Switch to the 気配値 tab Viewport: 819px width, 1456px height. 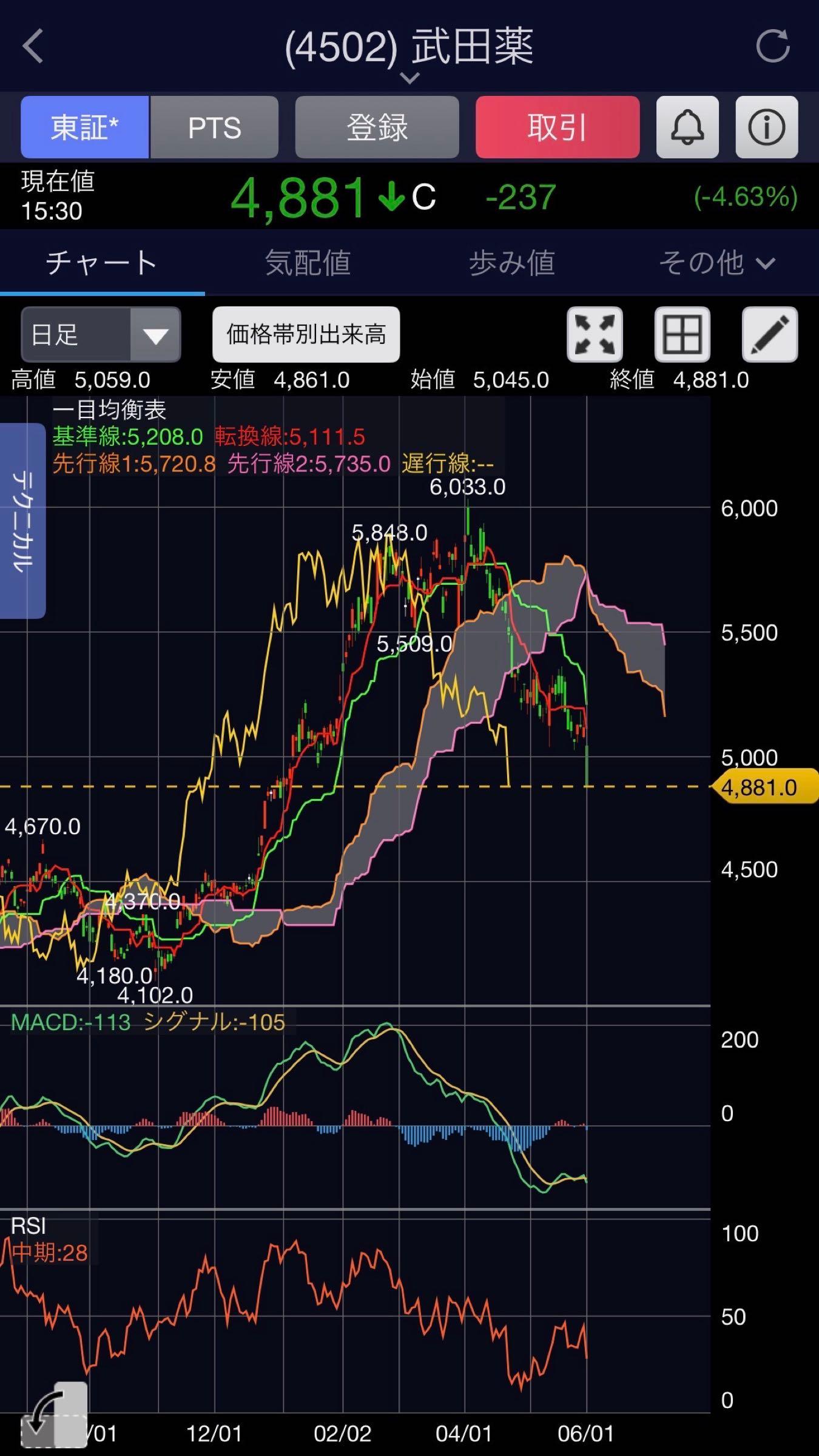[308, 263]
